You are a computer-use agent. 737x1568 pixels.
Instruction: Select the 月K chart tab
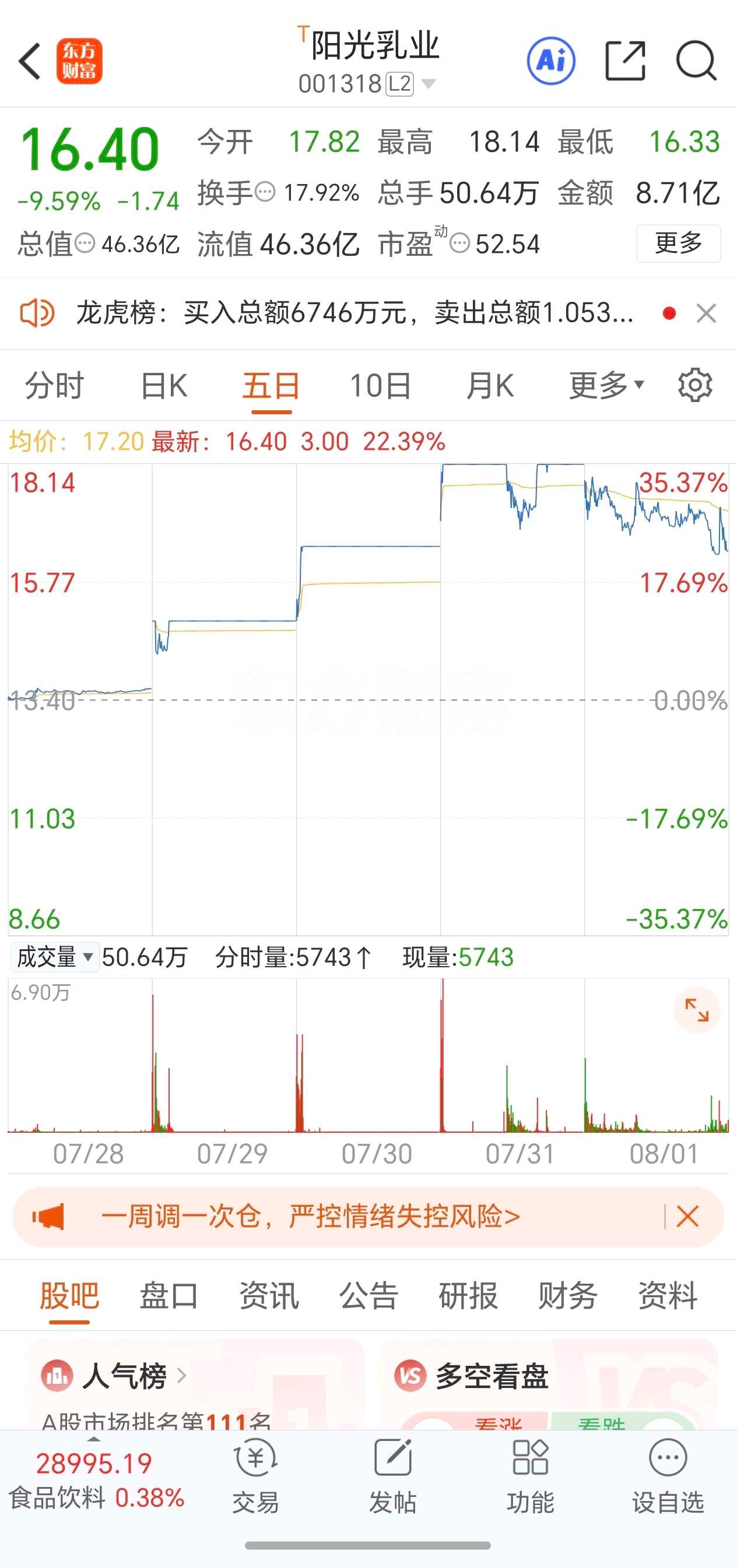(x=490, y=385)
